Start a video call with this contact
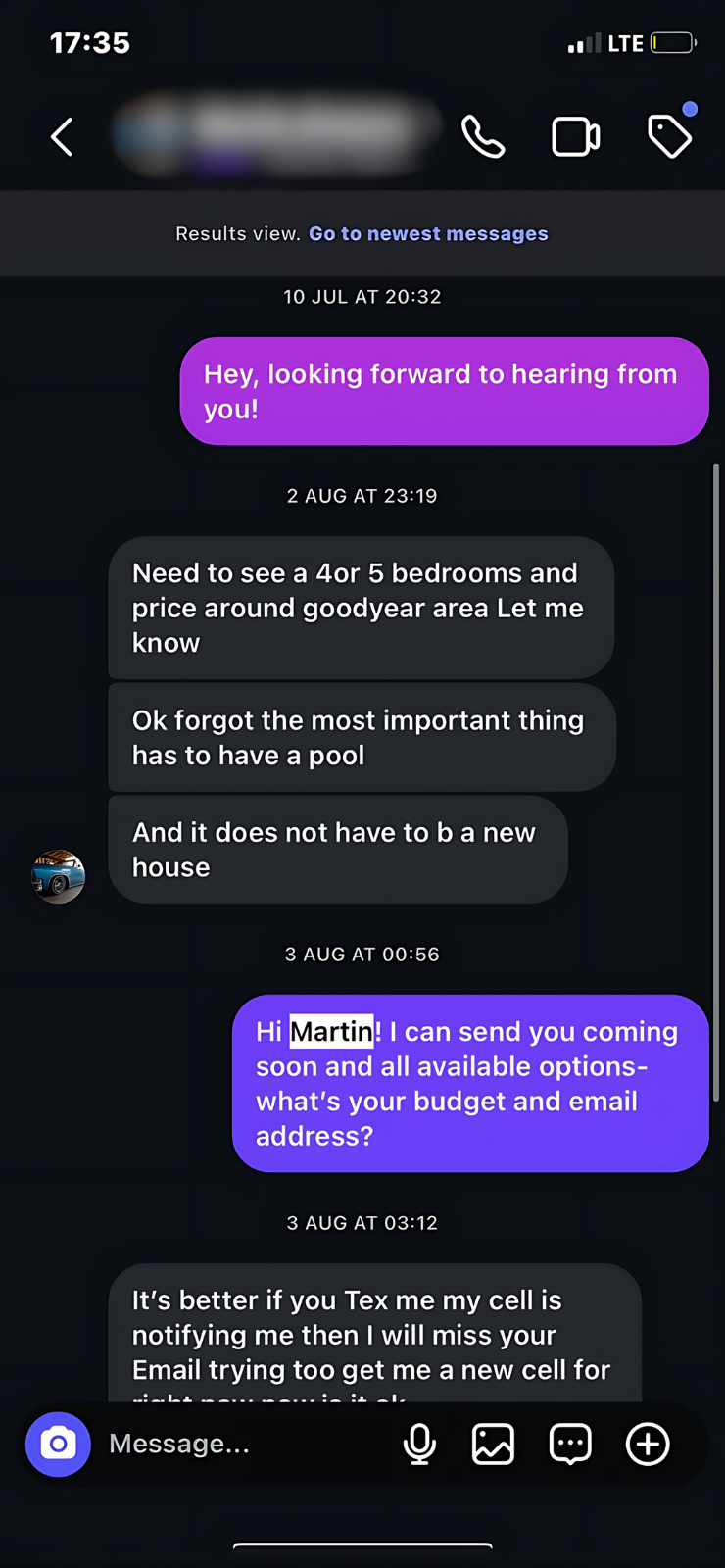This screenshot has width=725, height=1568. click(x=575, y=136)
